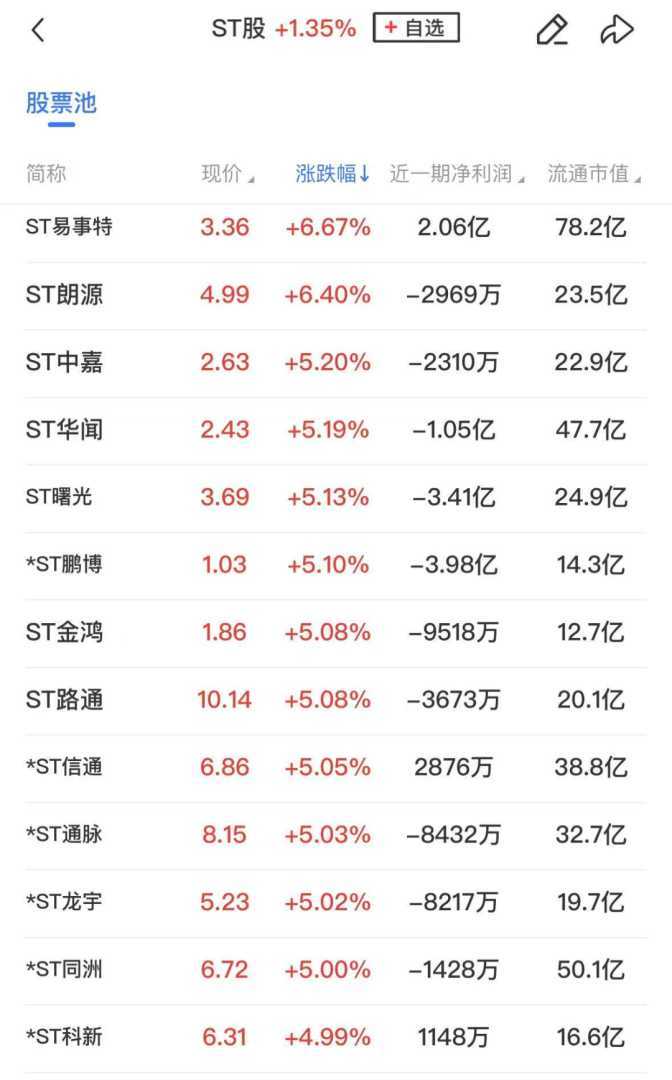View the ST朗源 stock page
The image size is (672, 1080).
[64, 295]
